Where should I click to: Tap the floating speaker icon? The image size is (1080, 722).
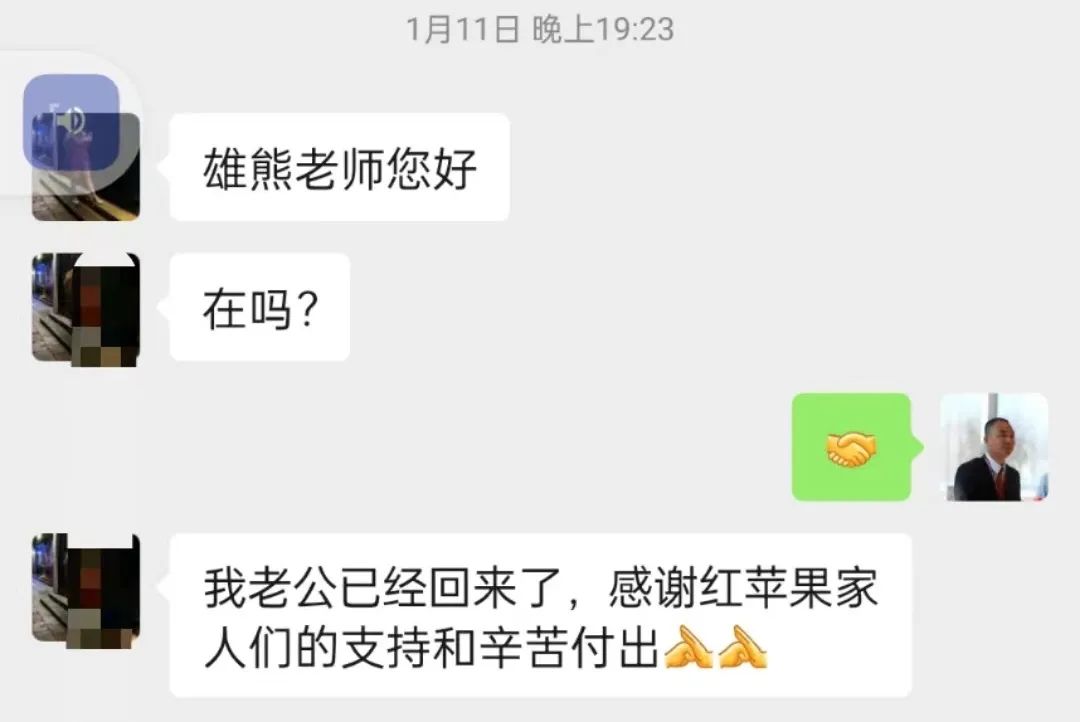(x=71, y=121)
